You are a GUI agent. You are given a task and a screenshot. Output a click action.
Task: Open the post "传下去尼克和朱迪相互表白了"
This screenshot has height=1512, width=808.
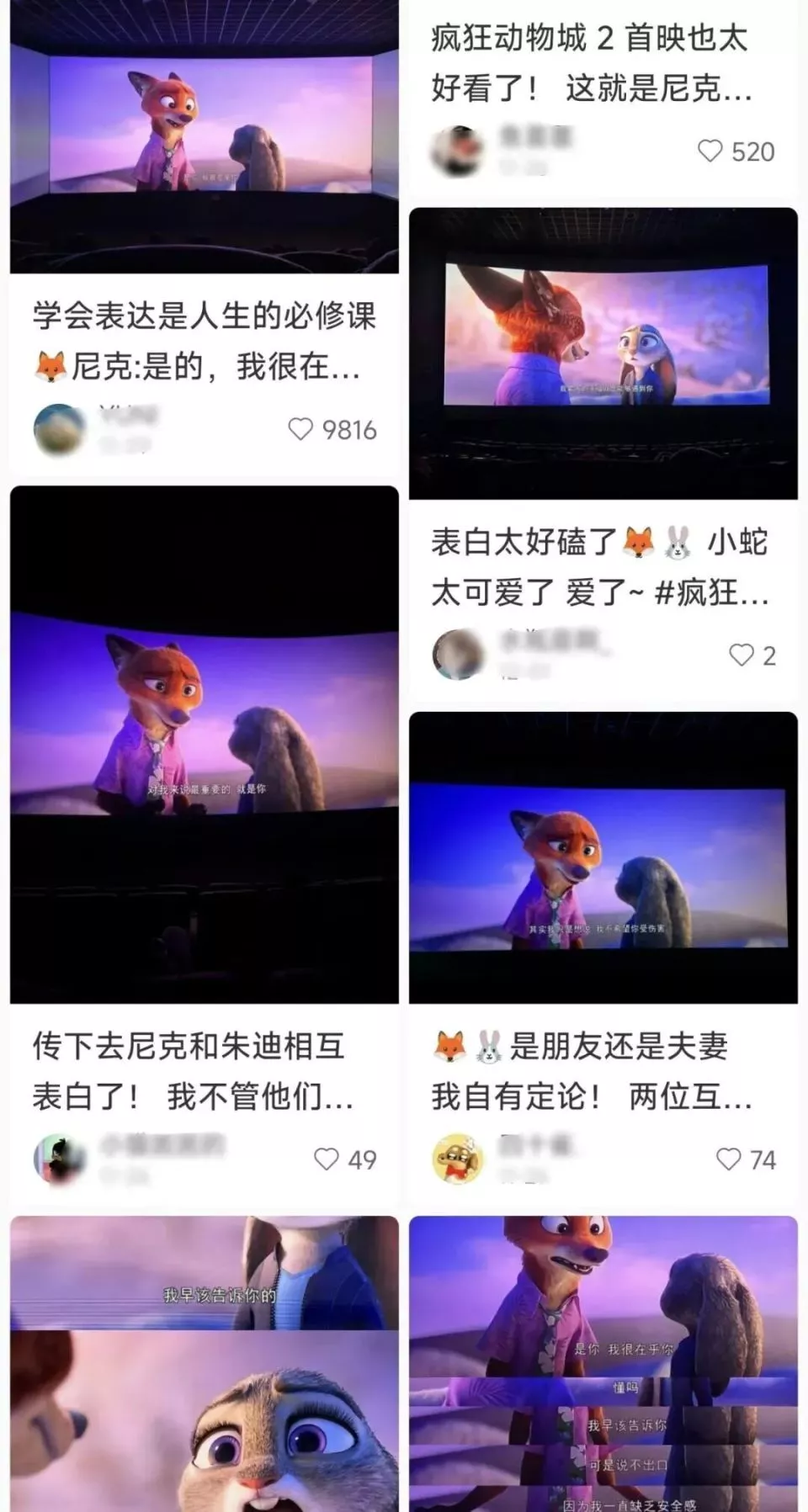coord(192,1071)
